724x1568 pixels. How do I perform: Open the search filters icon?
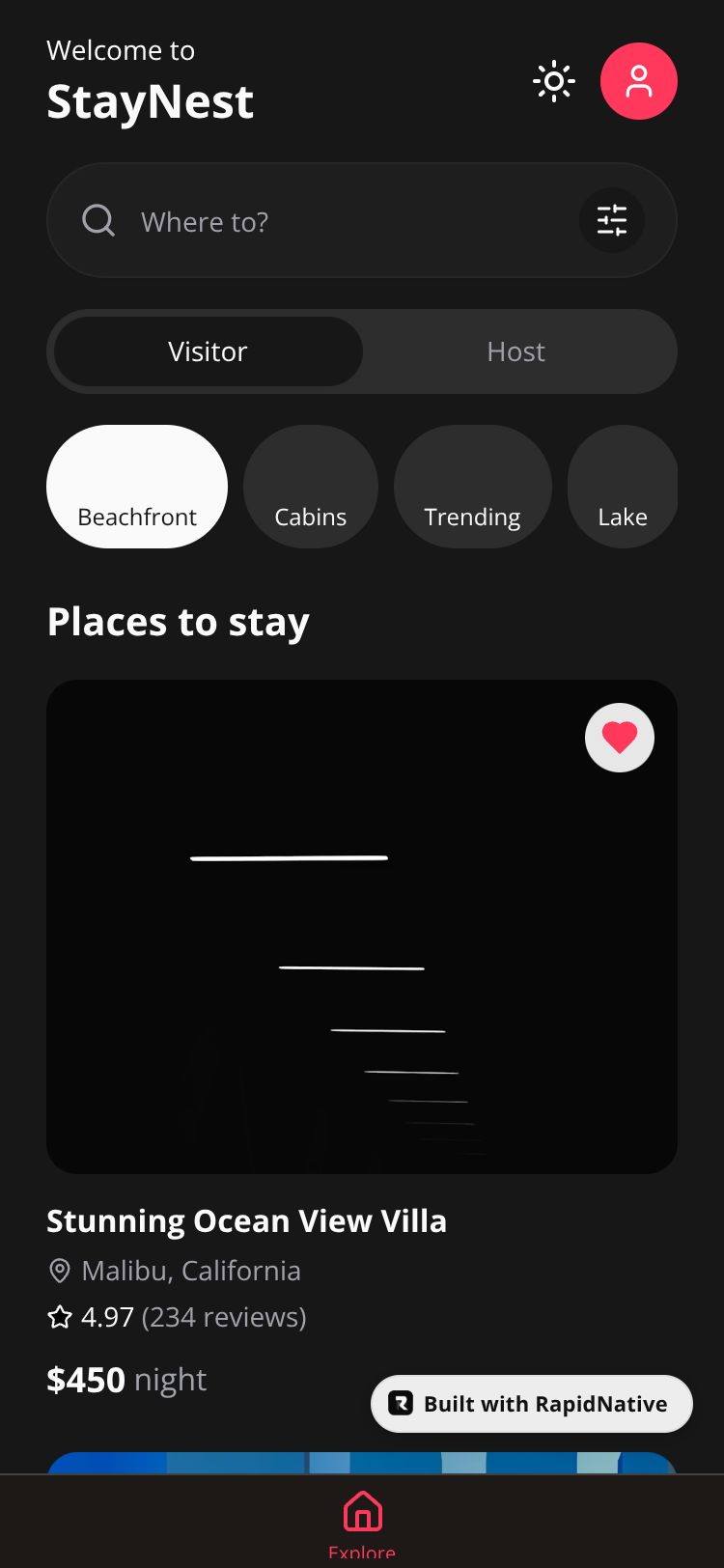[611, 220]
